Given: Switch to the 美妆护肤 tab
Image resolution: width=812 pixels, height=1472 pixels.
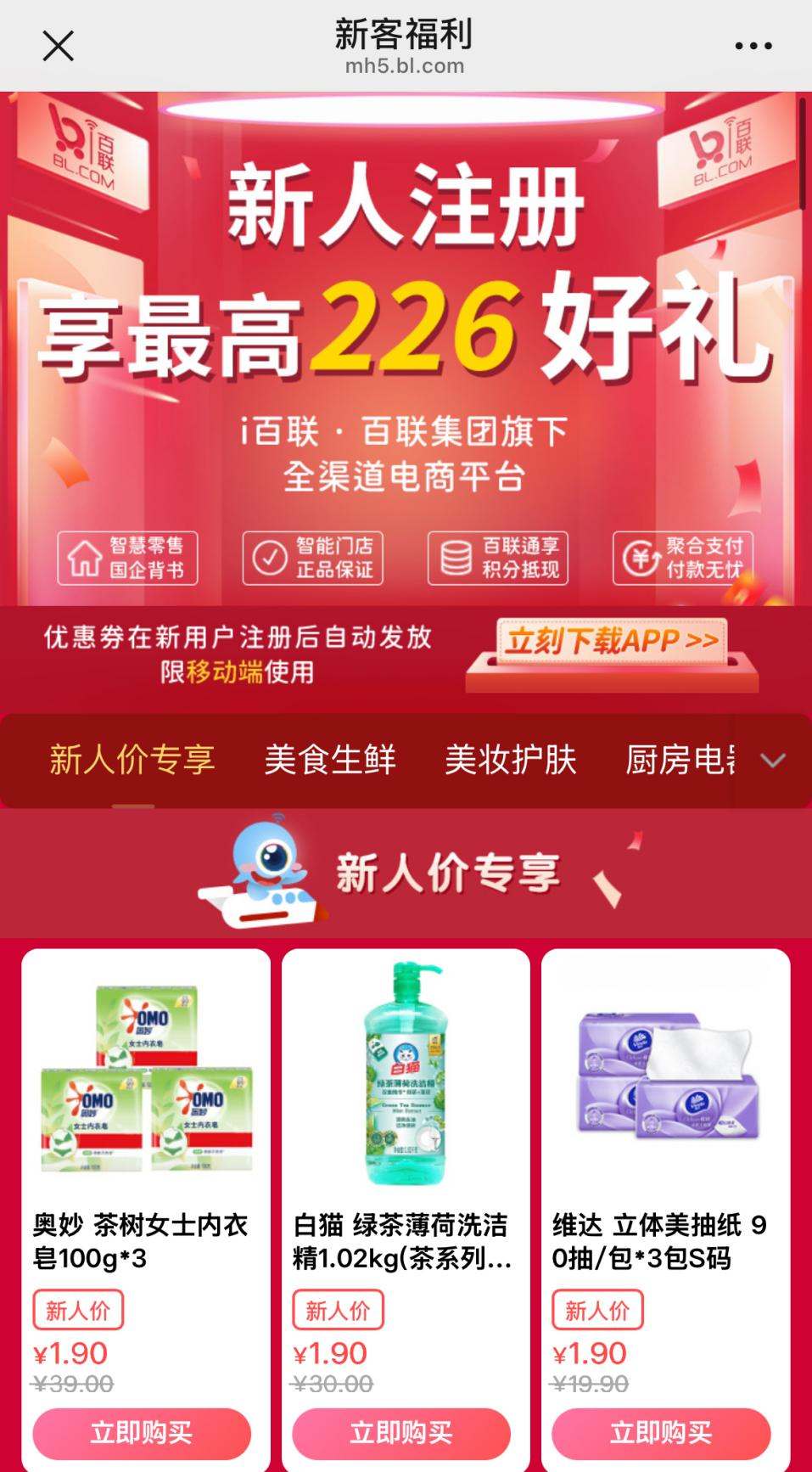Looking at the screenshot, I should (x=510, y=759).
